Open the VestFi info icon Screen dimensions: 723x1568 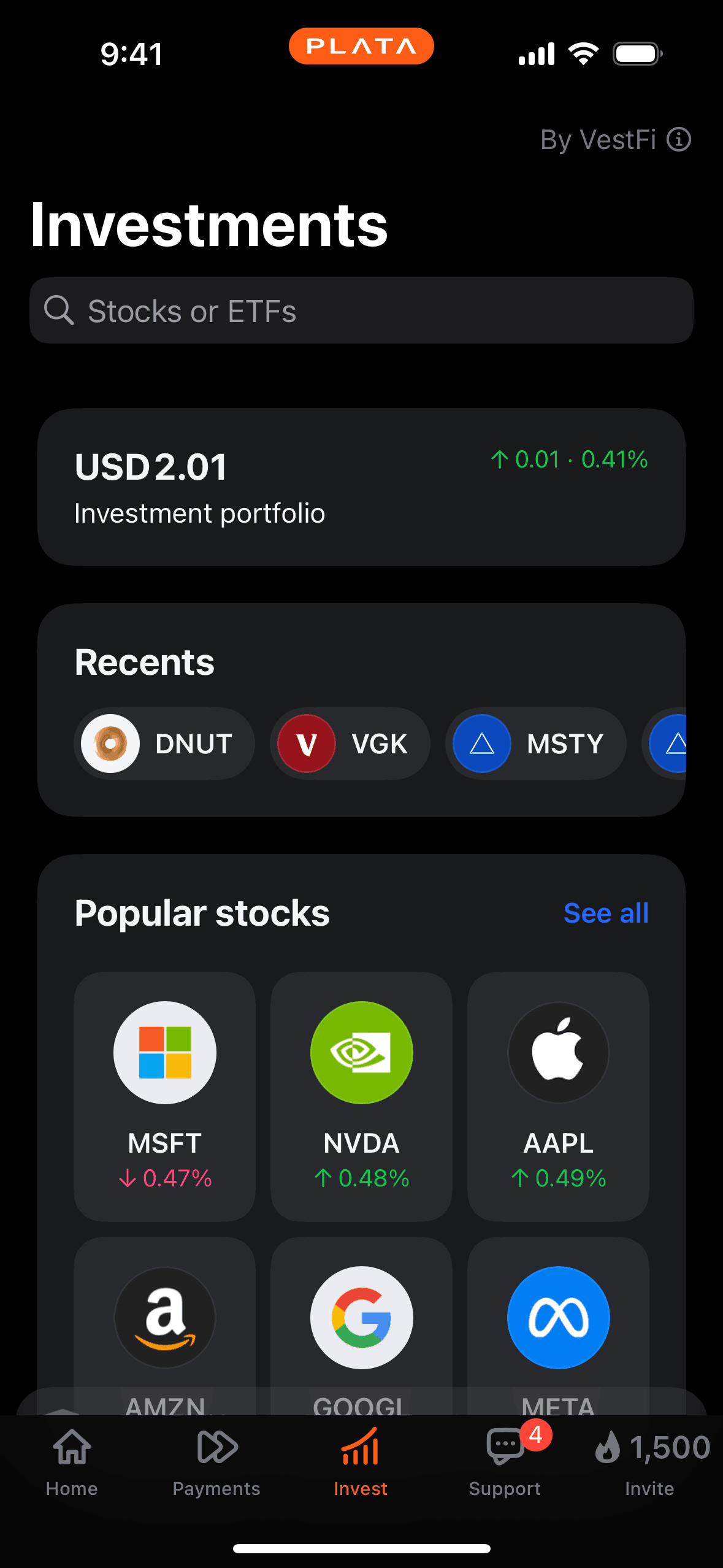[678, 140]
